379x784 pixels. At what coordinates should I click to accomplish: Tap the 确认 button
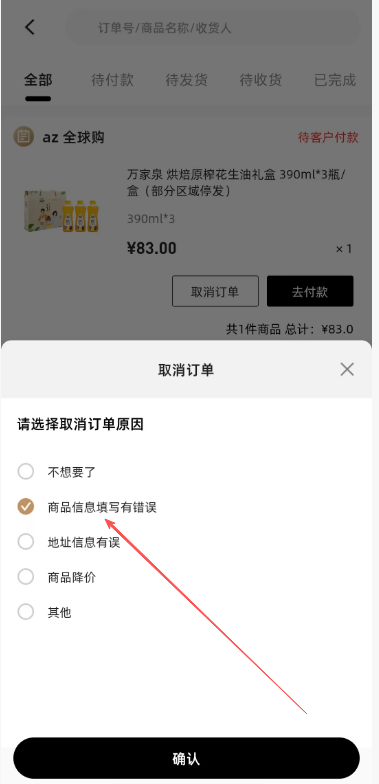coord(186,758)
